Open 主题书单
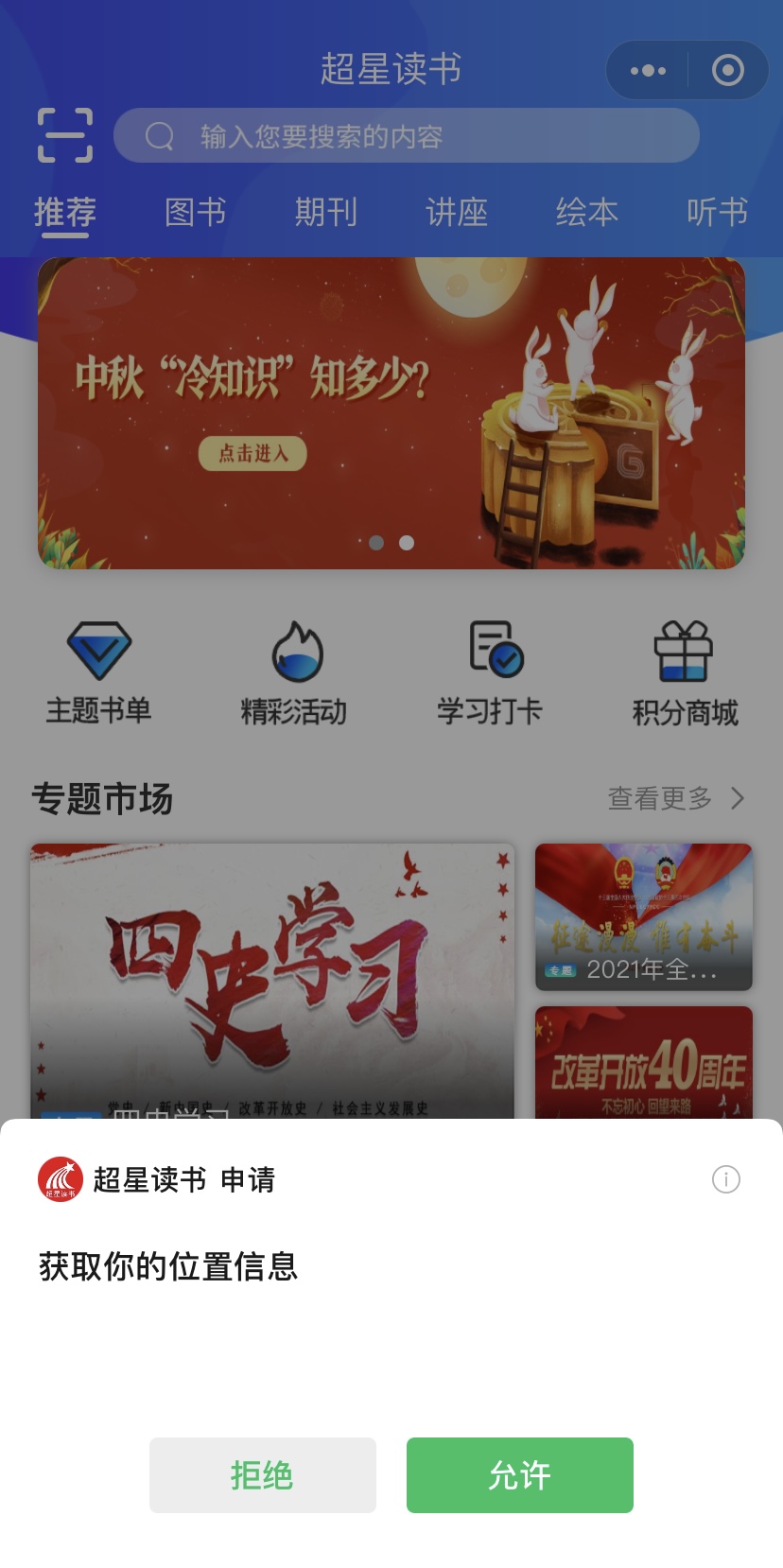Screen dimensions: 783x1568 tap(98, 673)
